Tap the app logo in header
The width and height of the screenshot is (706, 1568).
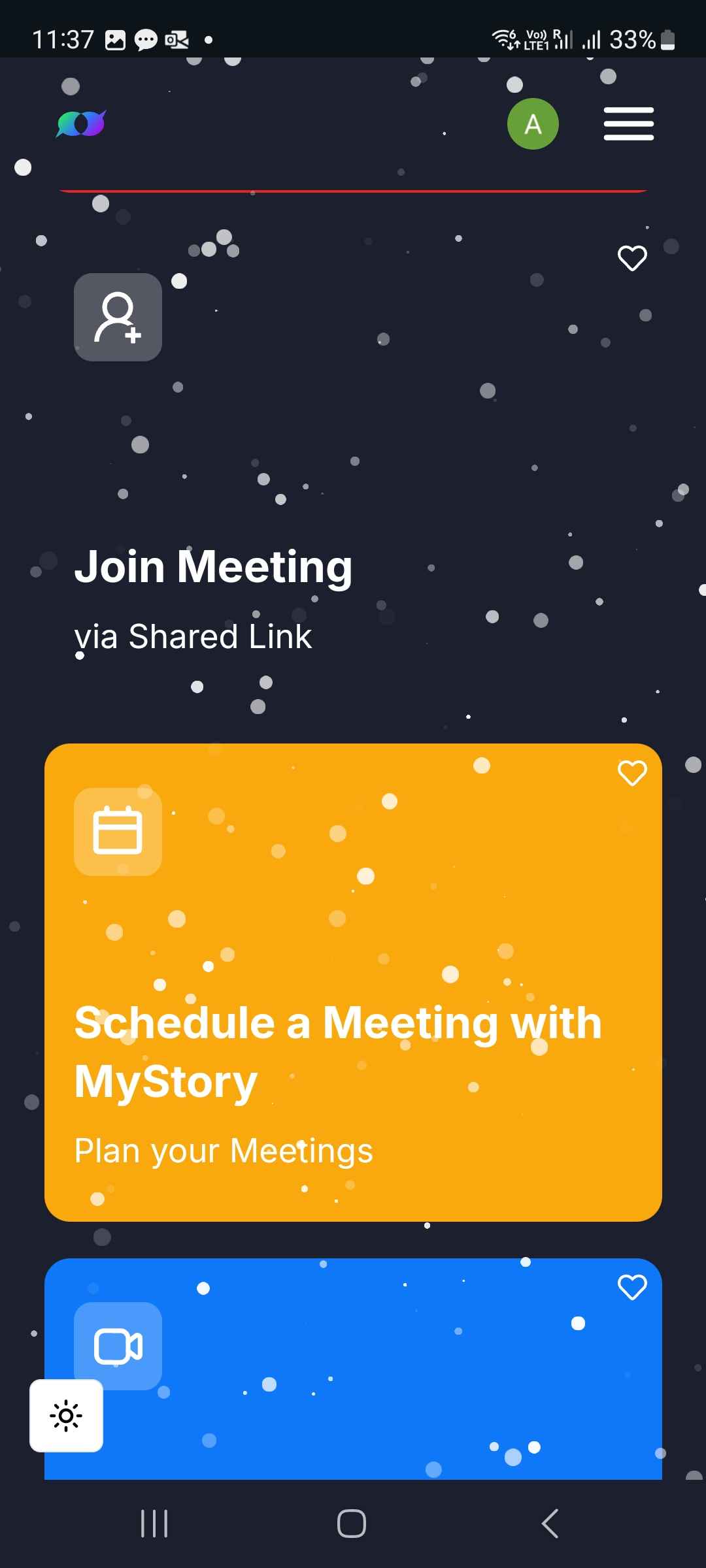point(81,123)
